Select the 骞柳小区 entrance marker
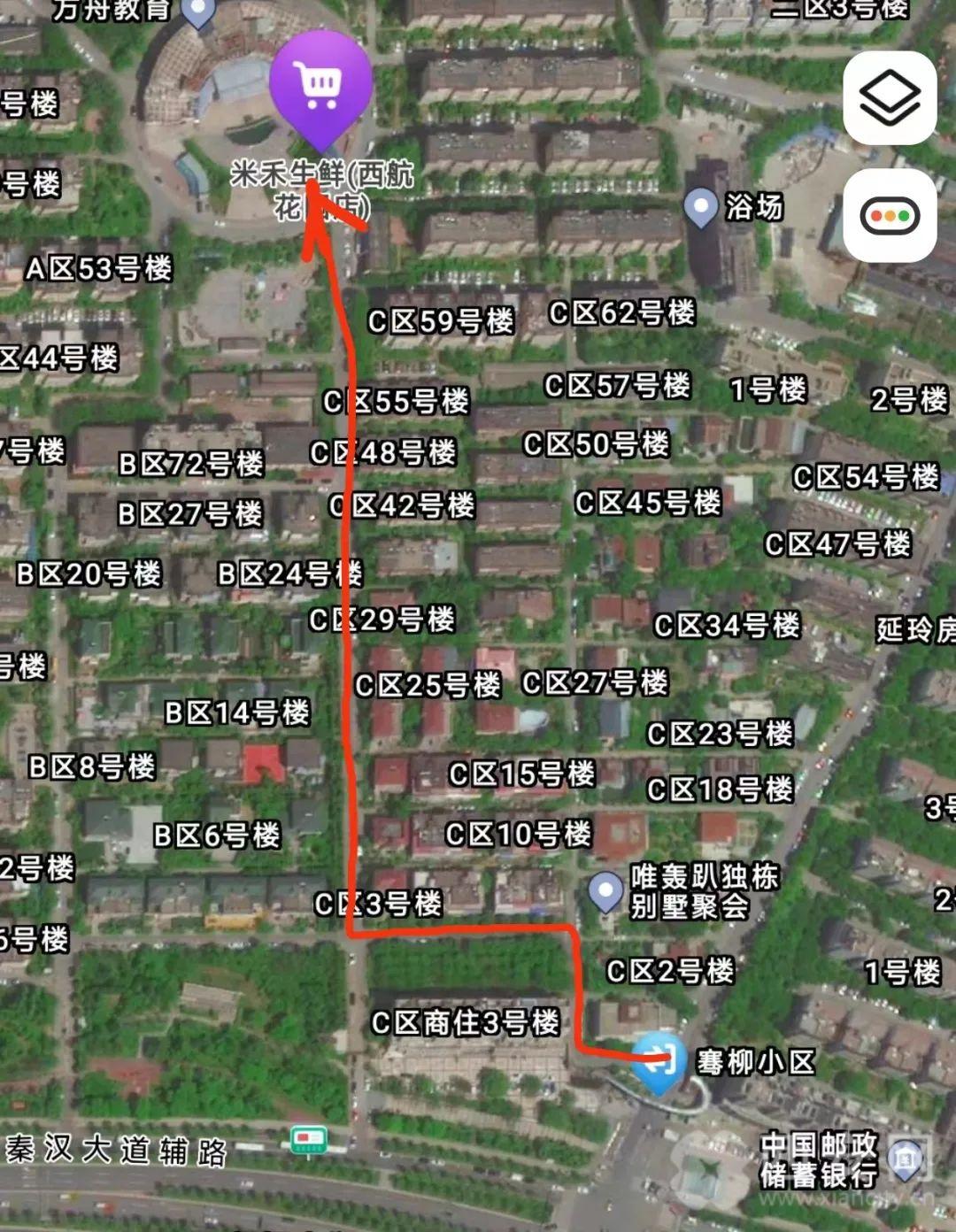Screen dimensions: 956x1232 point(659,1059)
